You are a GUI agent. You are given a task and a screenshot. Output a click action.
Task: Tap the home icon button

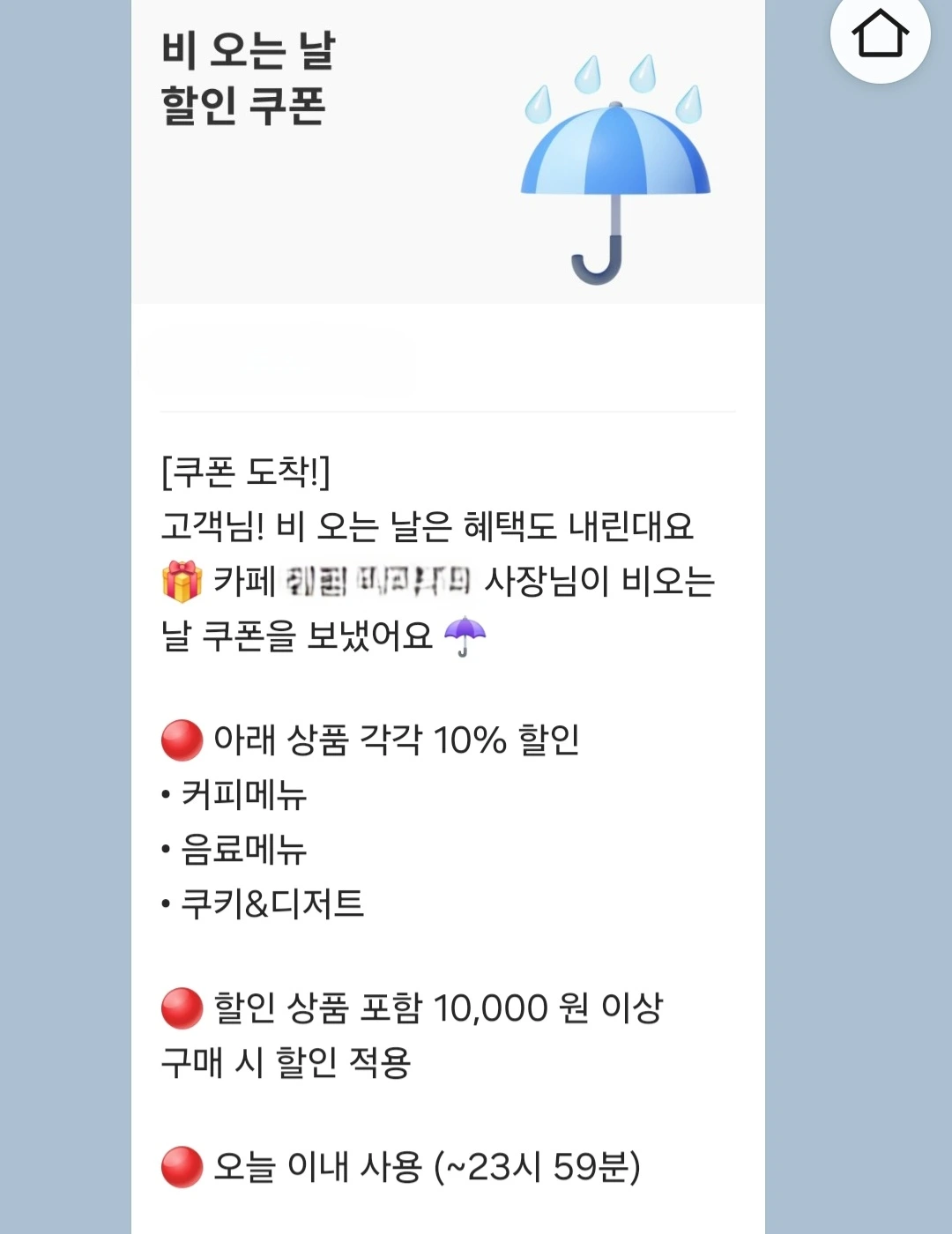tap(880, 33)
